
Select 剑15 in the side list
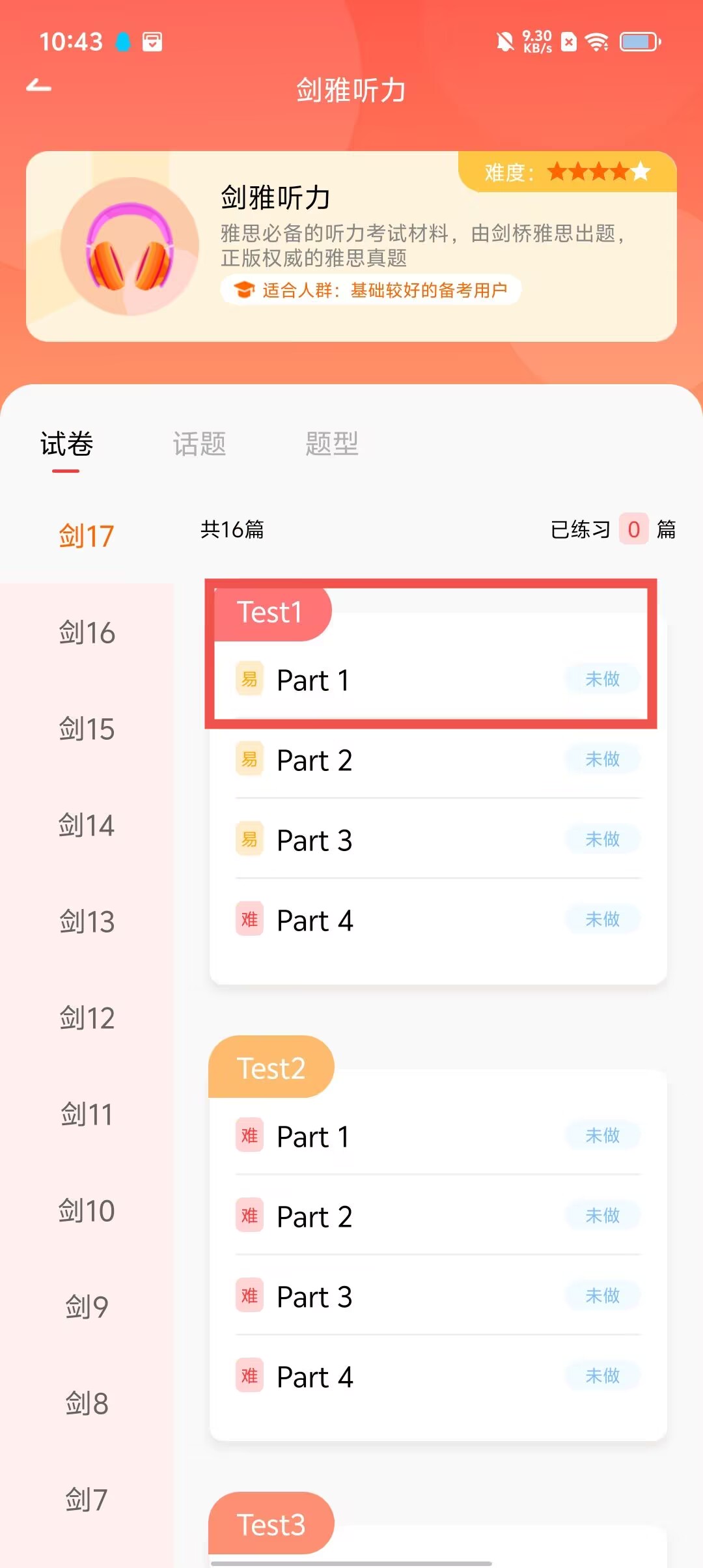point(87,729)
